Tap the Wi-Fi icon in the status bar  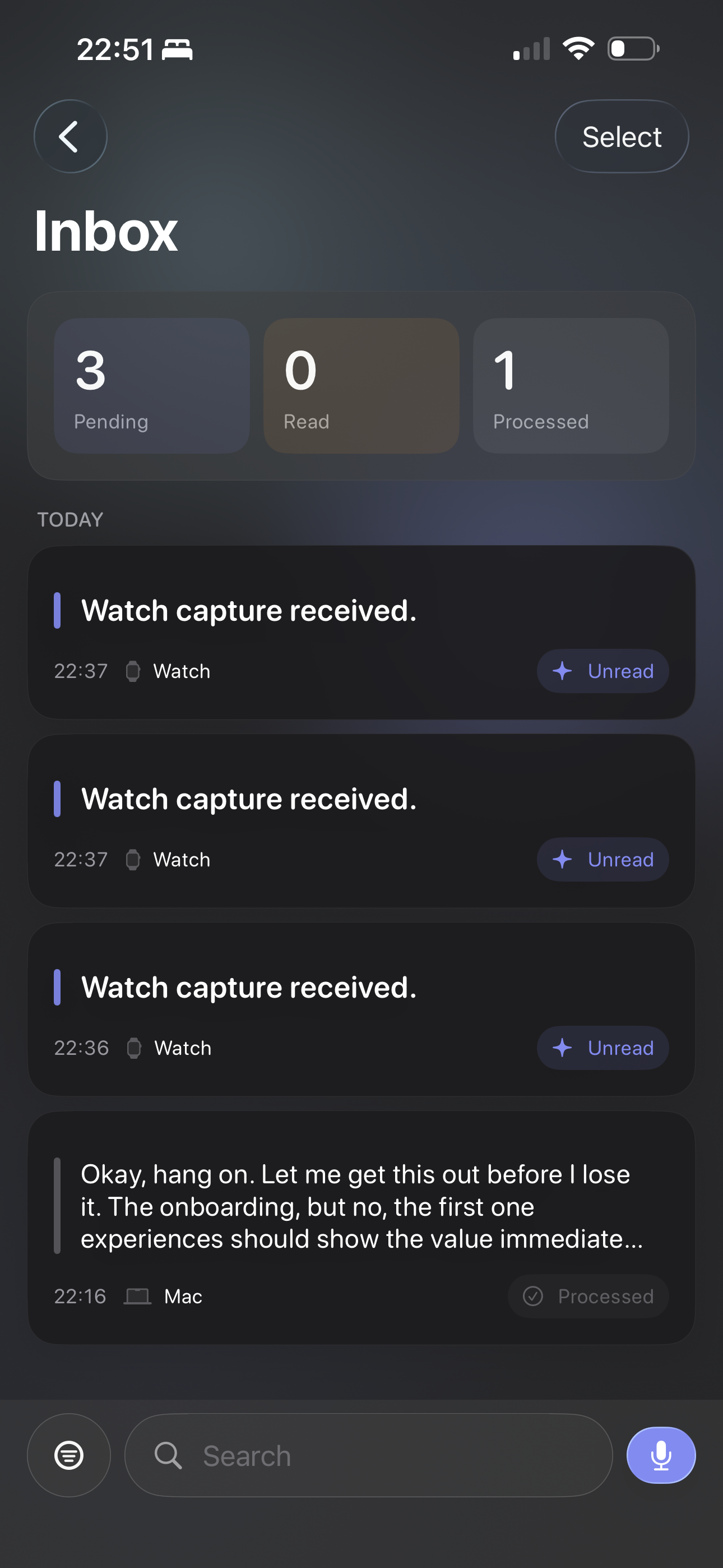point(577,48)
